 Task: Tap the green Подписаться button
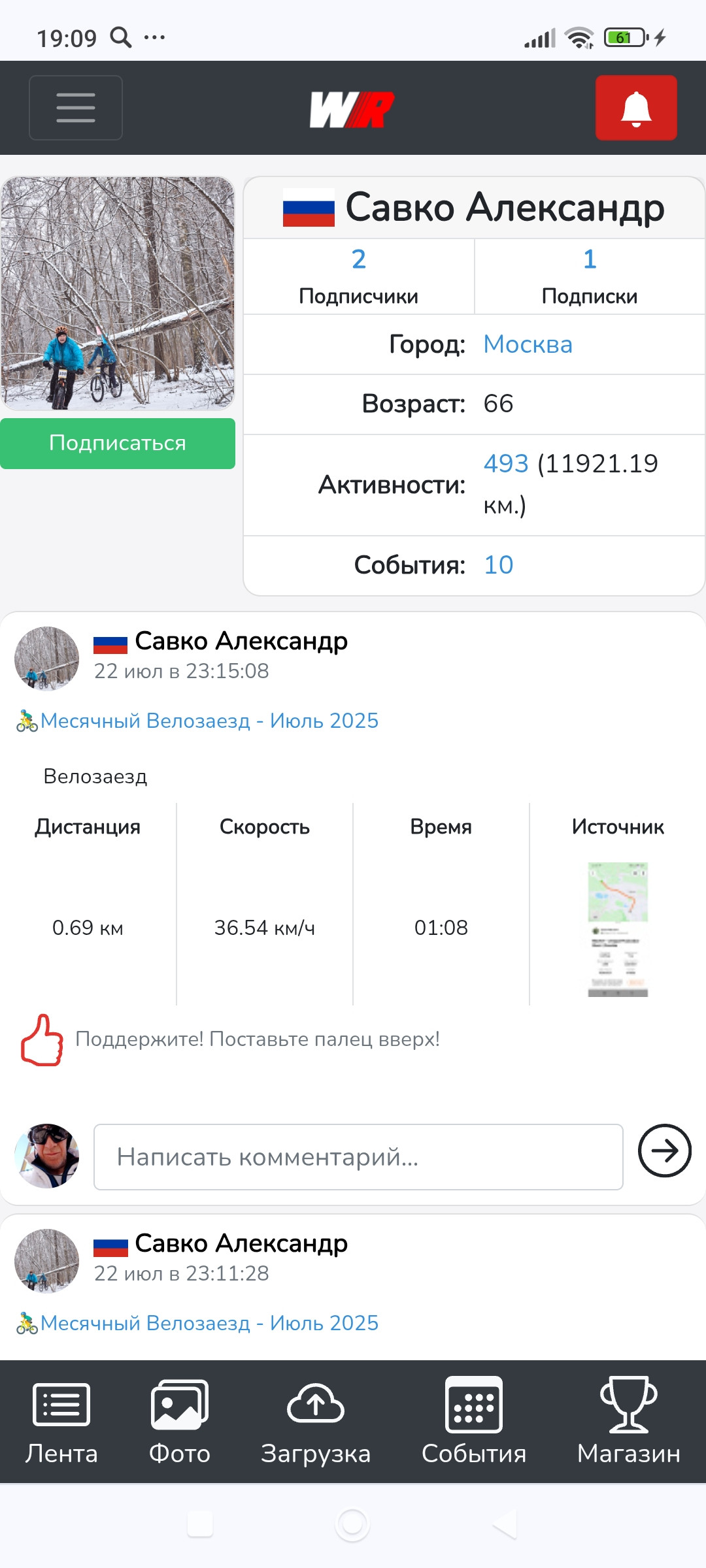pyautogui.click(x=118, y=444)
